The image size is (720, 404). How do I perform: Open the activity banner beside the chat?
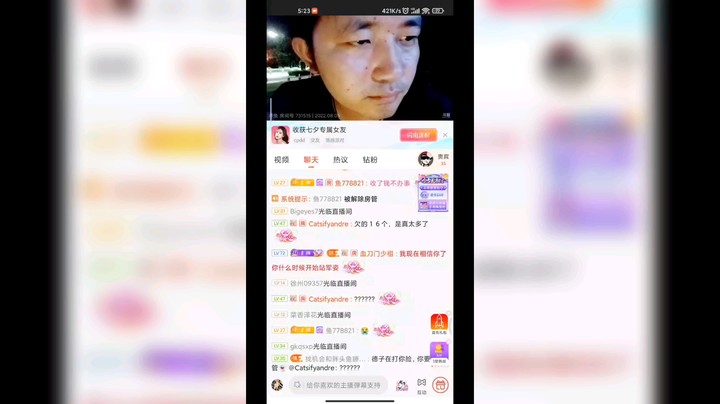coord(433,191)
